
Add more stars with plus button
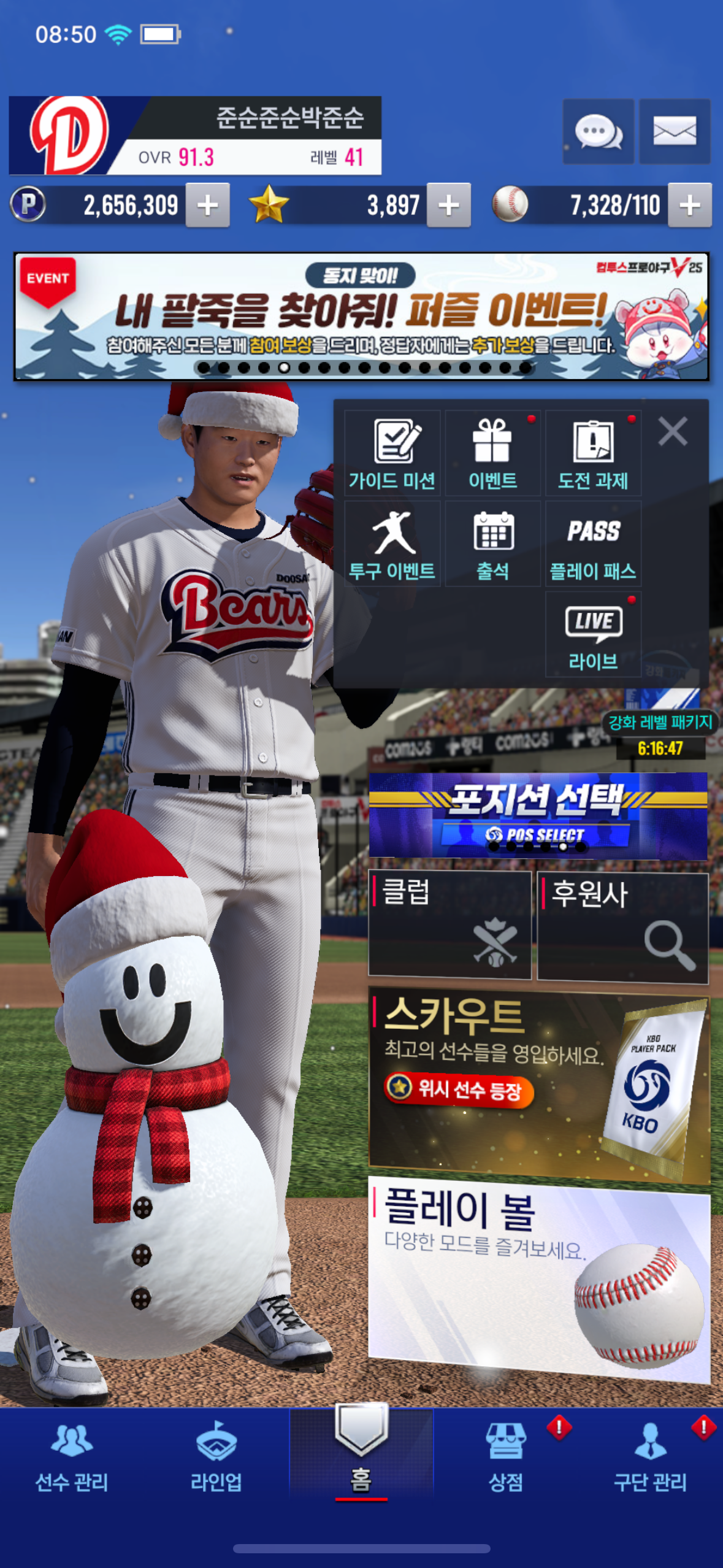(x=449, y=206)
